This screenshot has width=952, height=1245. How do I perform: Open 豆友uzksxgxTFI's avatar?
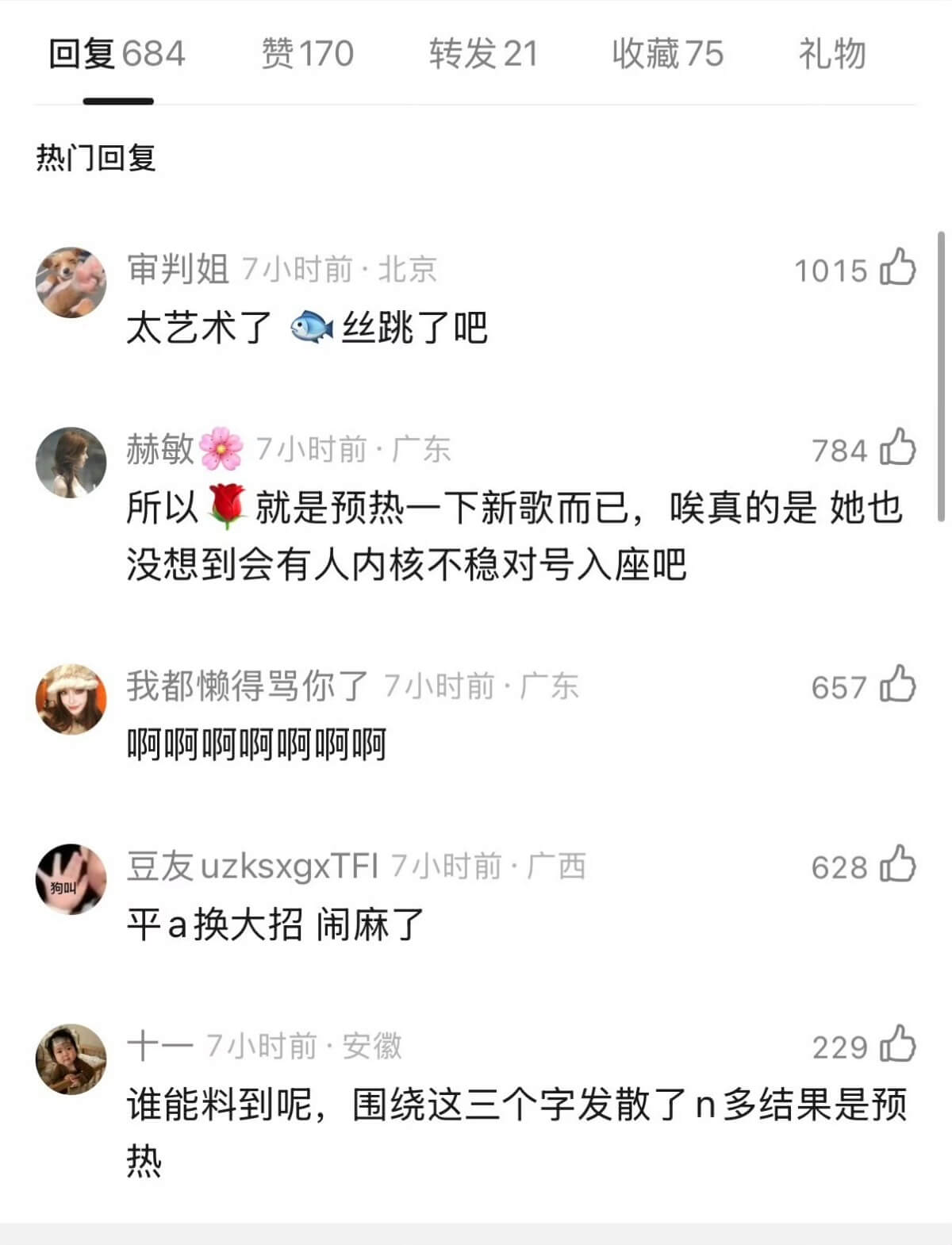click(71, 879)
